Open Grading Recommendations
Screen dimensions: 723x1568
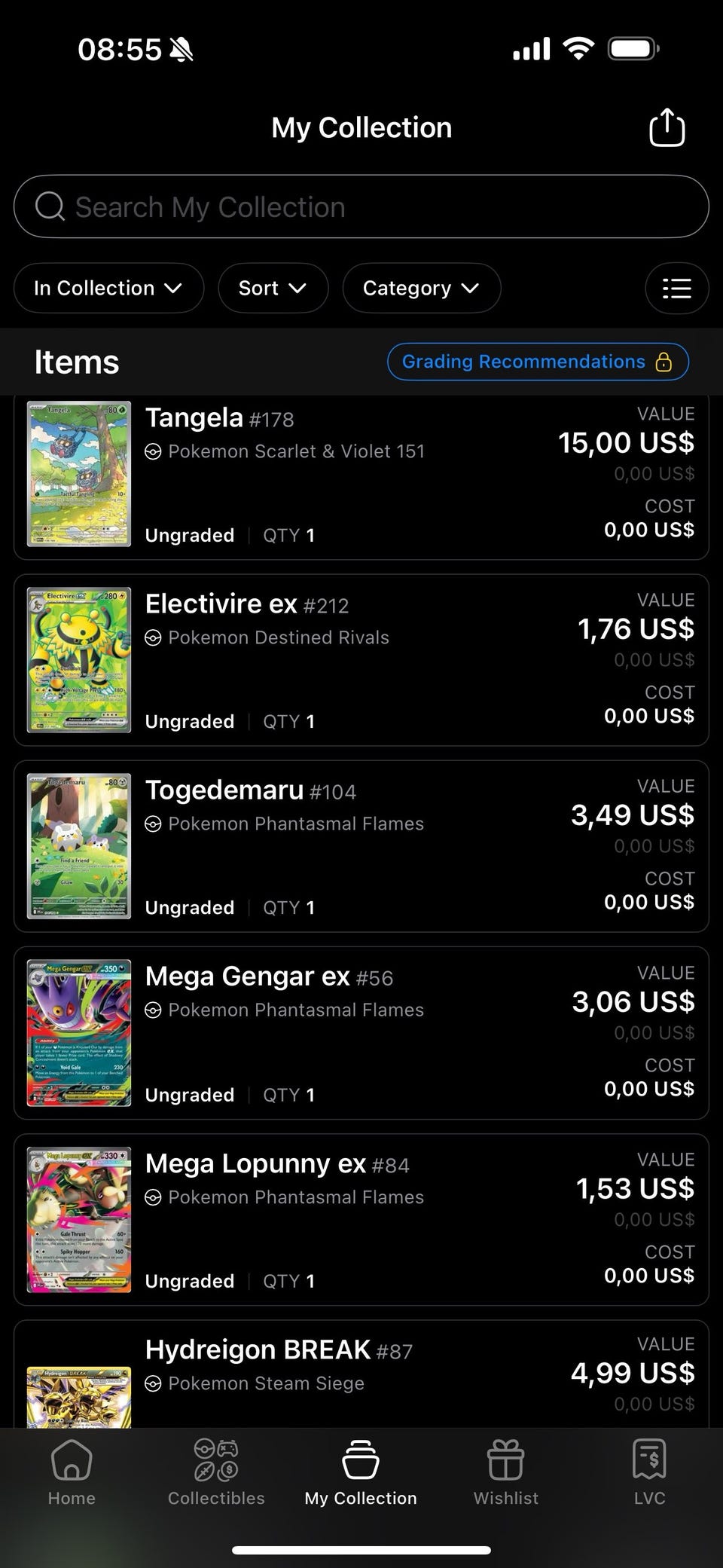click(537, 362)
